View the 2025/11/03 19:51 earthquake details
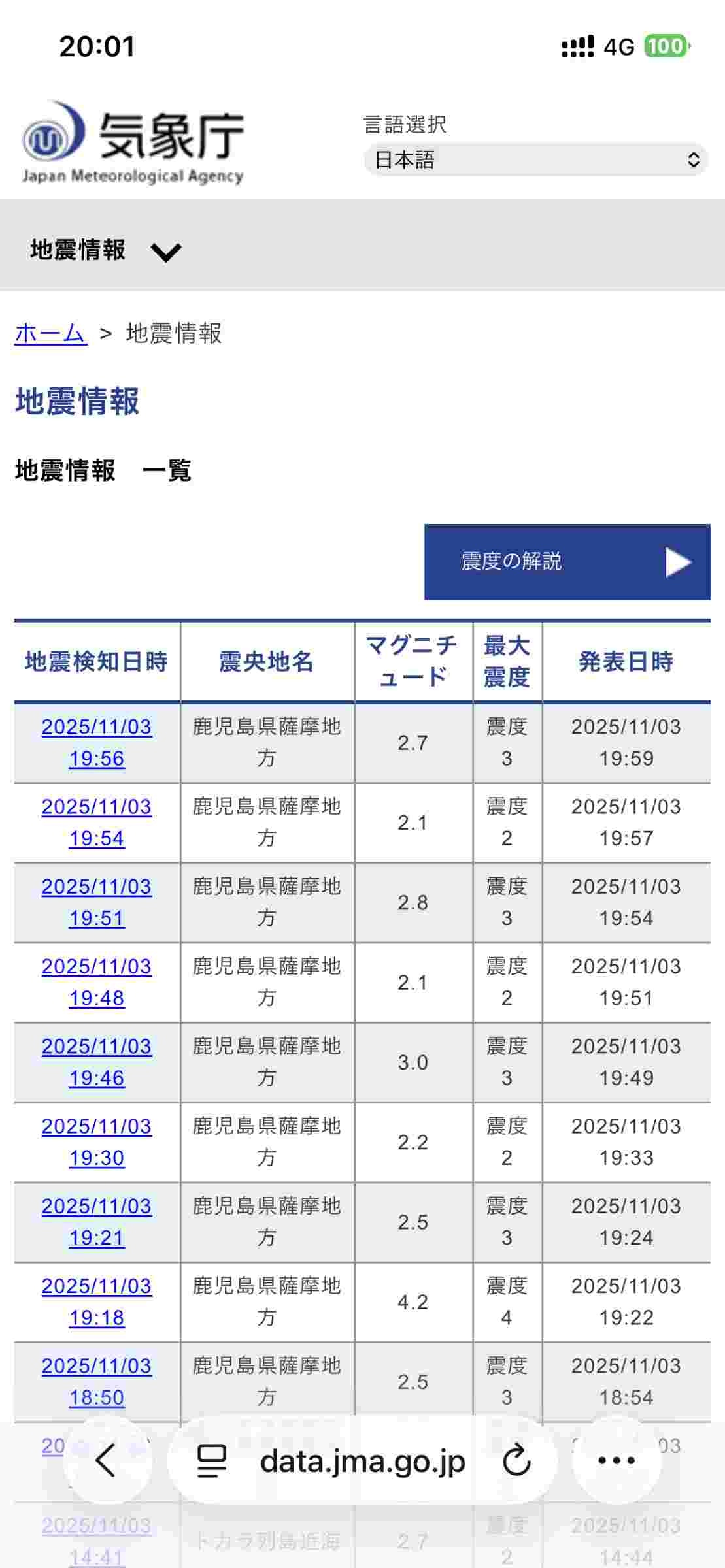The image size is (725, 1568). click(97, 902)
